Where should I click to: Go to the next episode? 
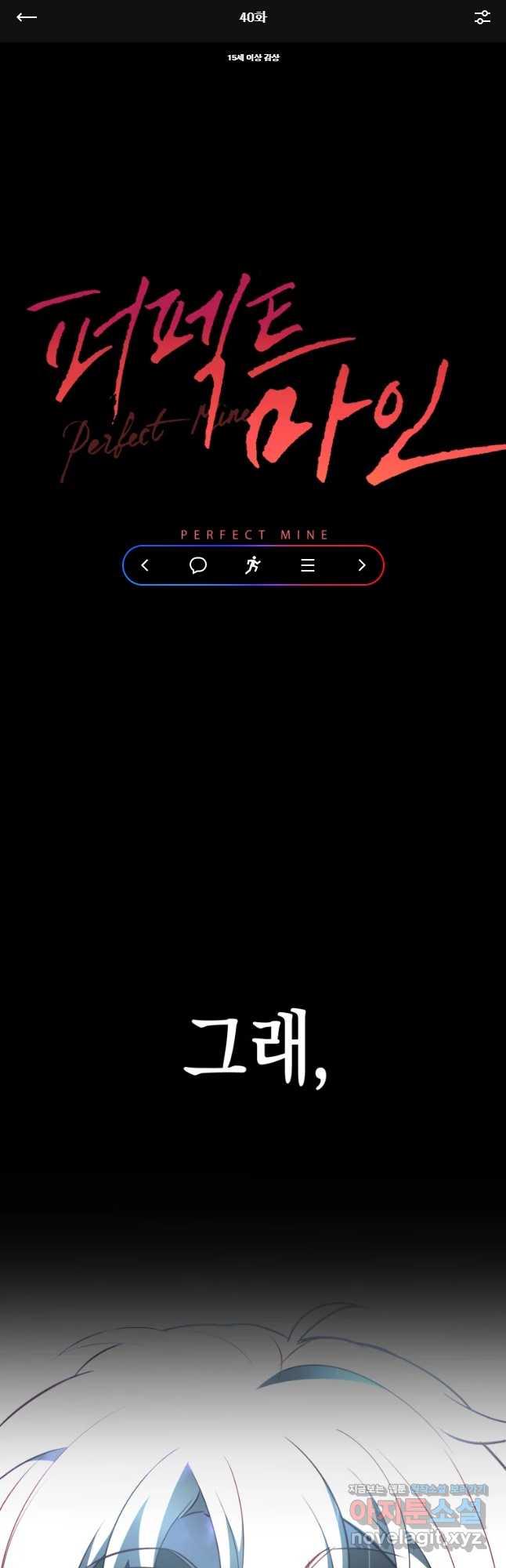point(361,565)
